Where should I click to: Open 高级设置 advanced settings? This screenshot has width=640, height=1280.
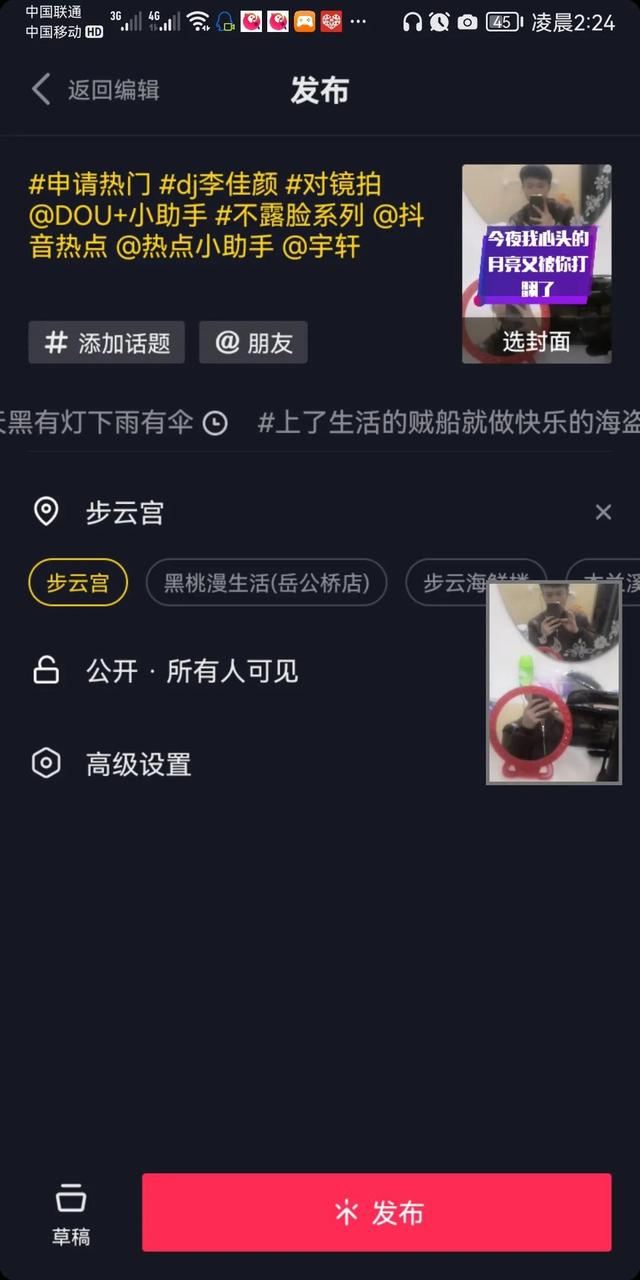tap(138, 765)
